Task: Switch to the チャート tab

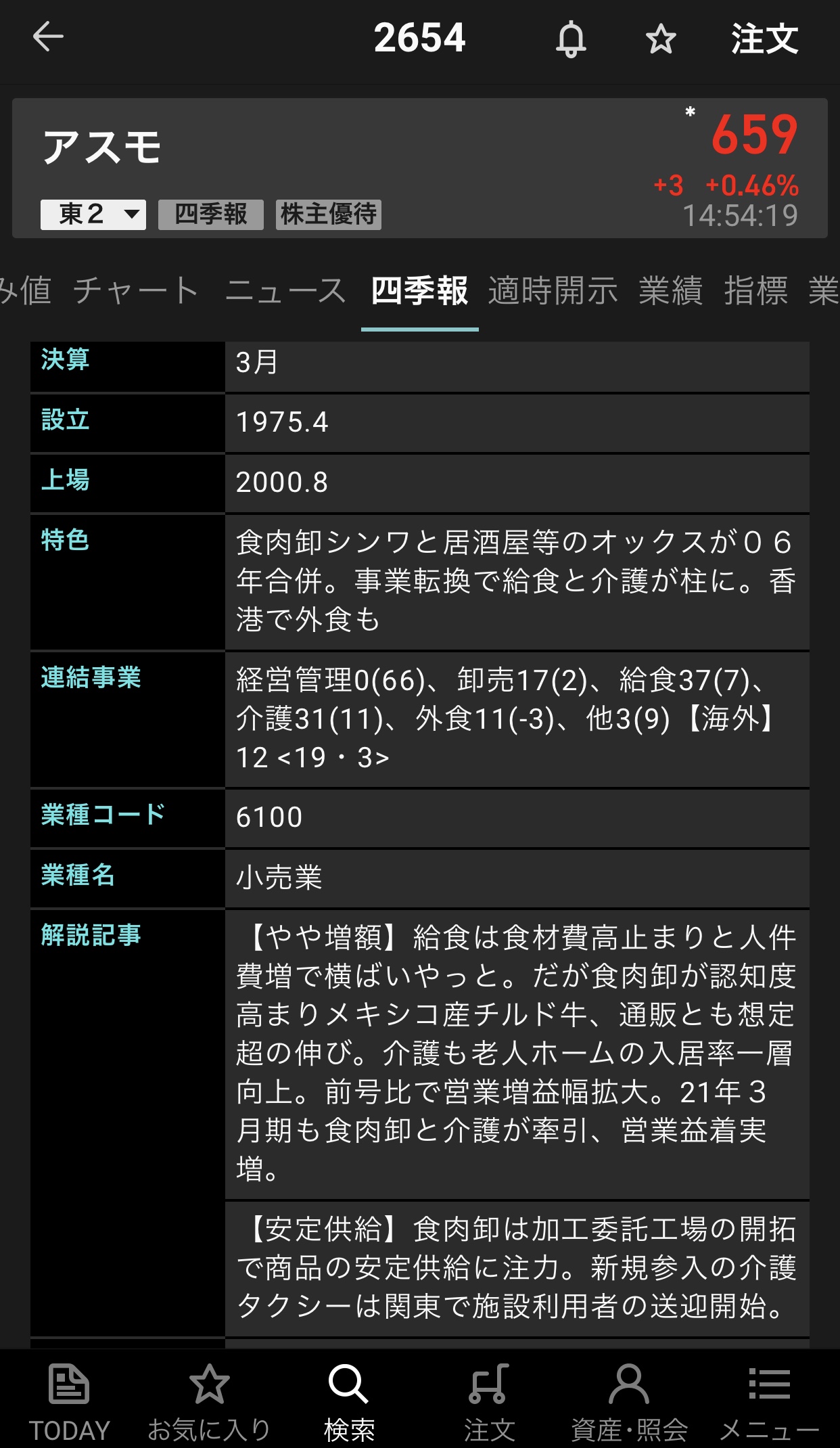Action: (x=136, y=291)
